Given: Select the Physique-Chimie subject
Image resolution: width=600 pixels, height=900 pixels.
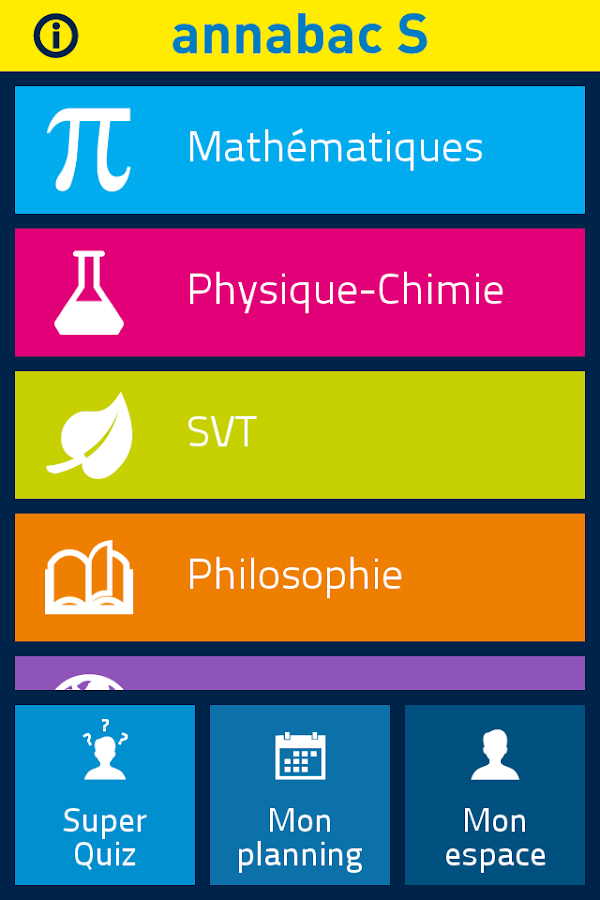Looking at the screenshot, I should pos(300,292).
